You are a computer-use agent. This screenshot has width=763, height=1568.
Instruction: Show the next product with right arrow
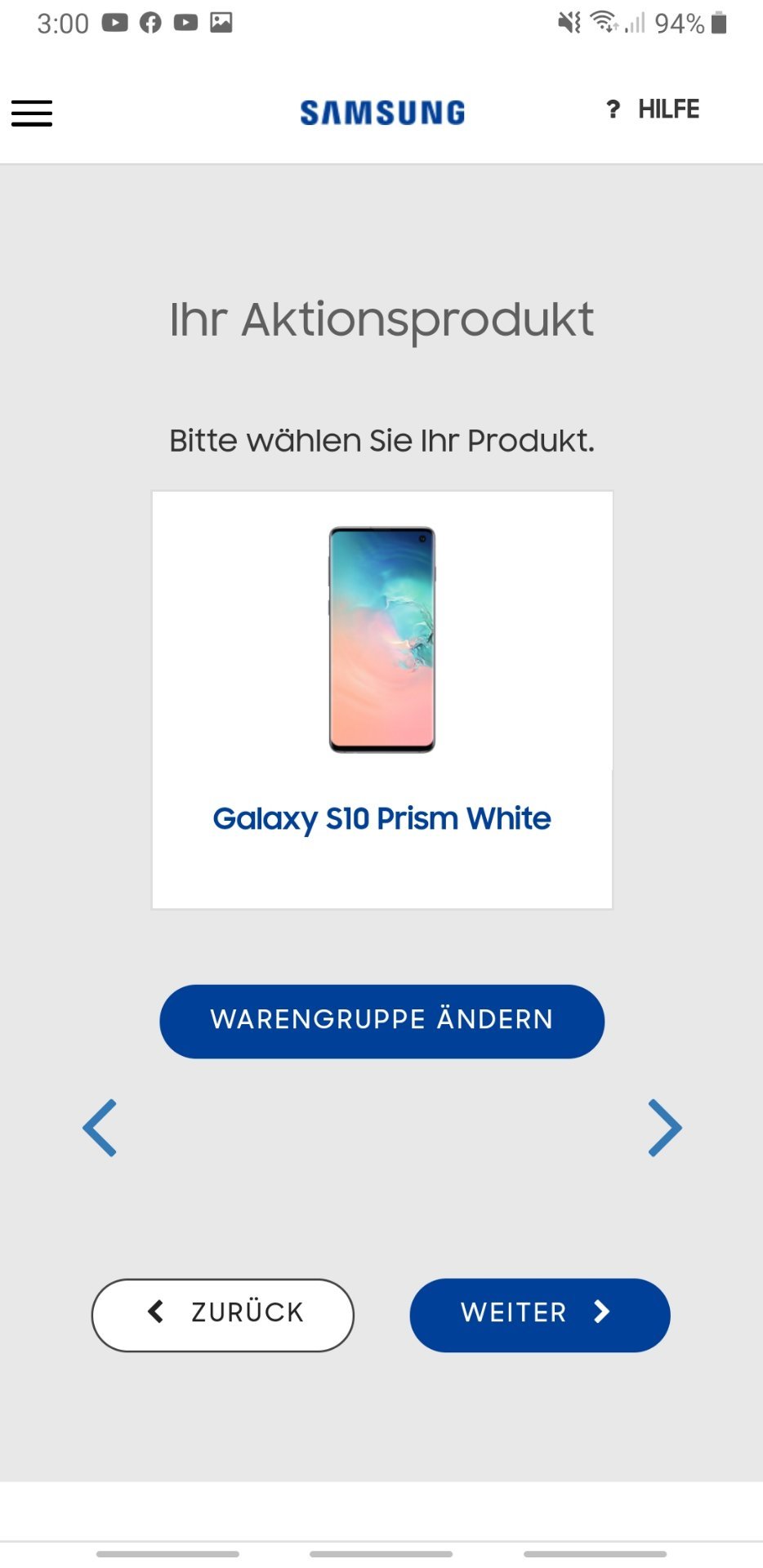(x=665, y=1128)
